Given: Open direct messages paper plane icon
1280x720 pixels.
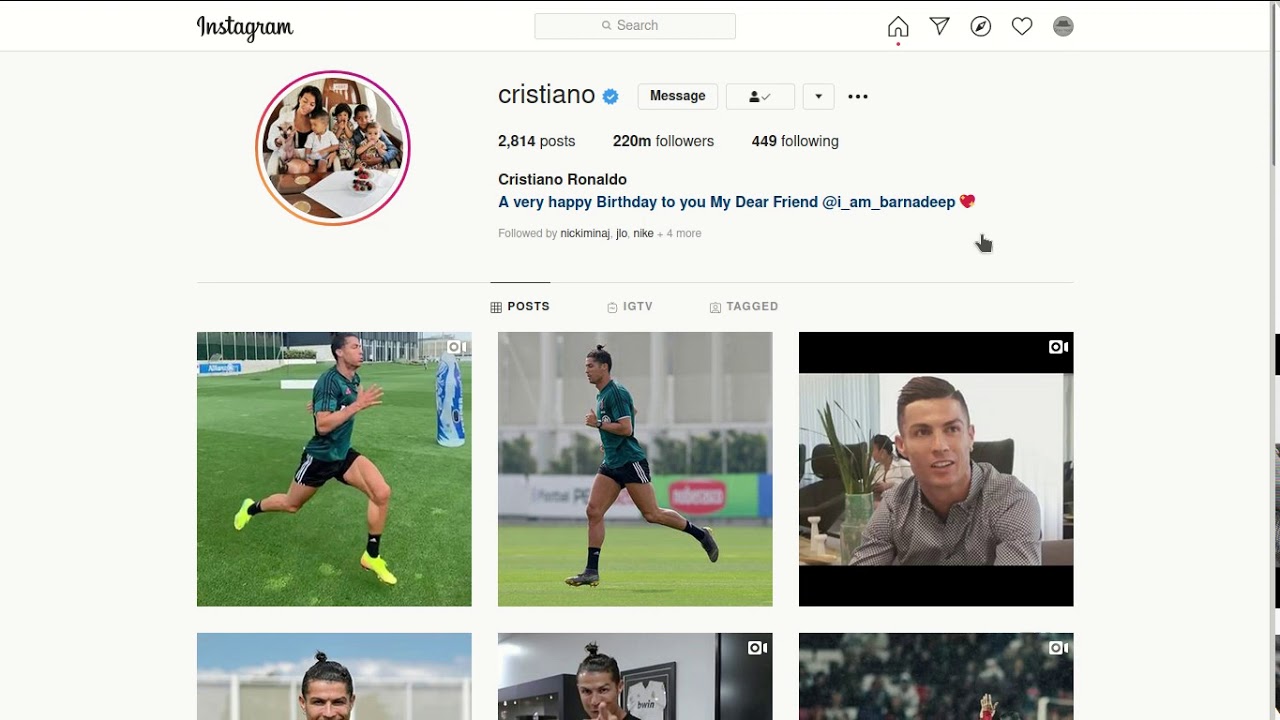Looking at the screenshot, I should click(939, 27).
